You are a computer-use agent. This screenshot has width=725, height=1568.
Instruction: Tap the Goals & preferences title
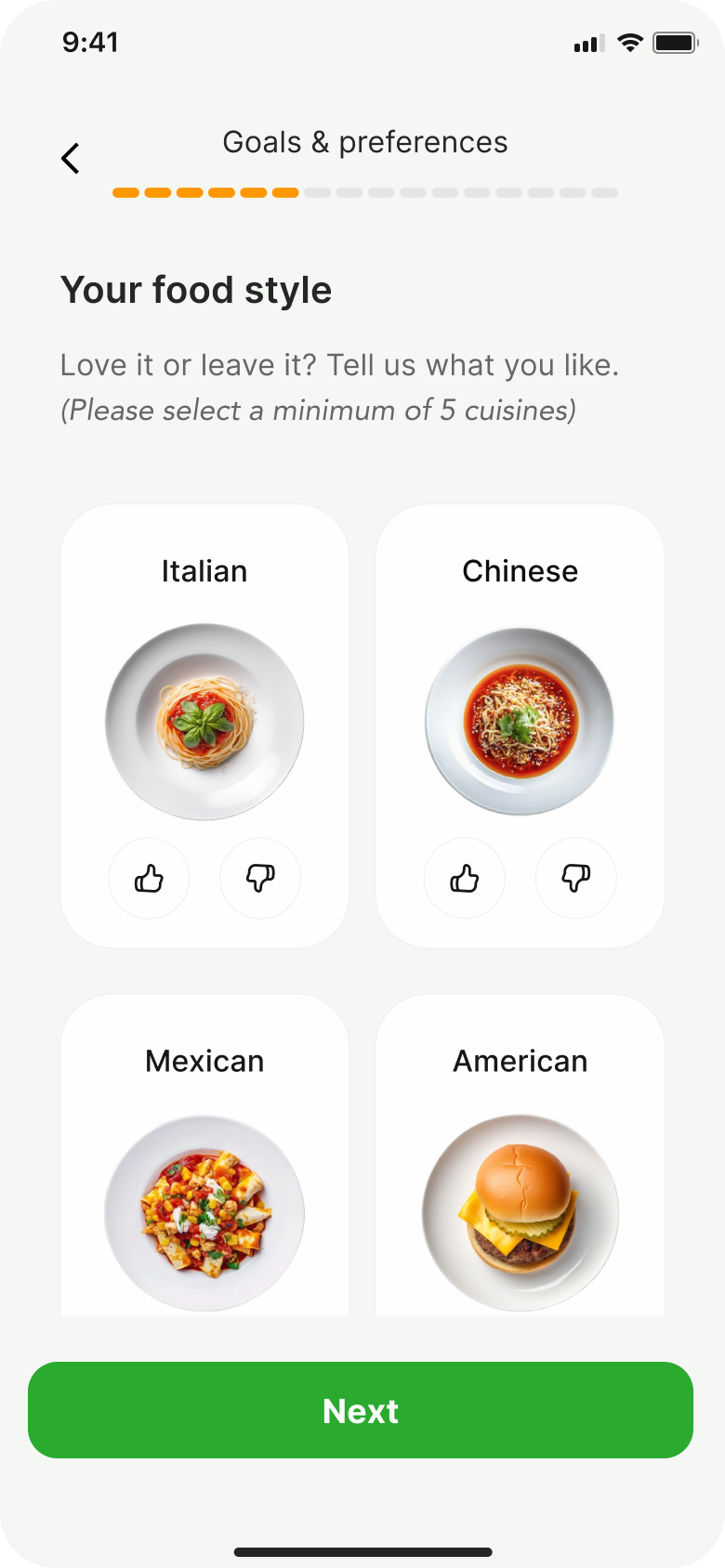click(365, 141)
